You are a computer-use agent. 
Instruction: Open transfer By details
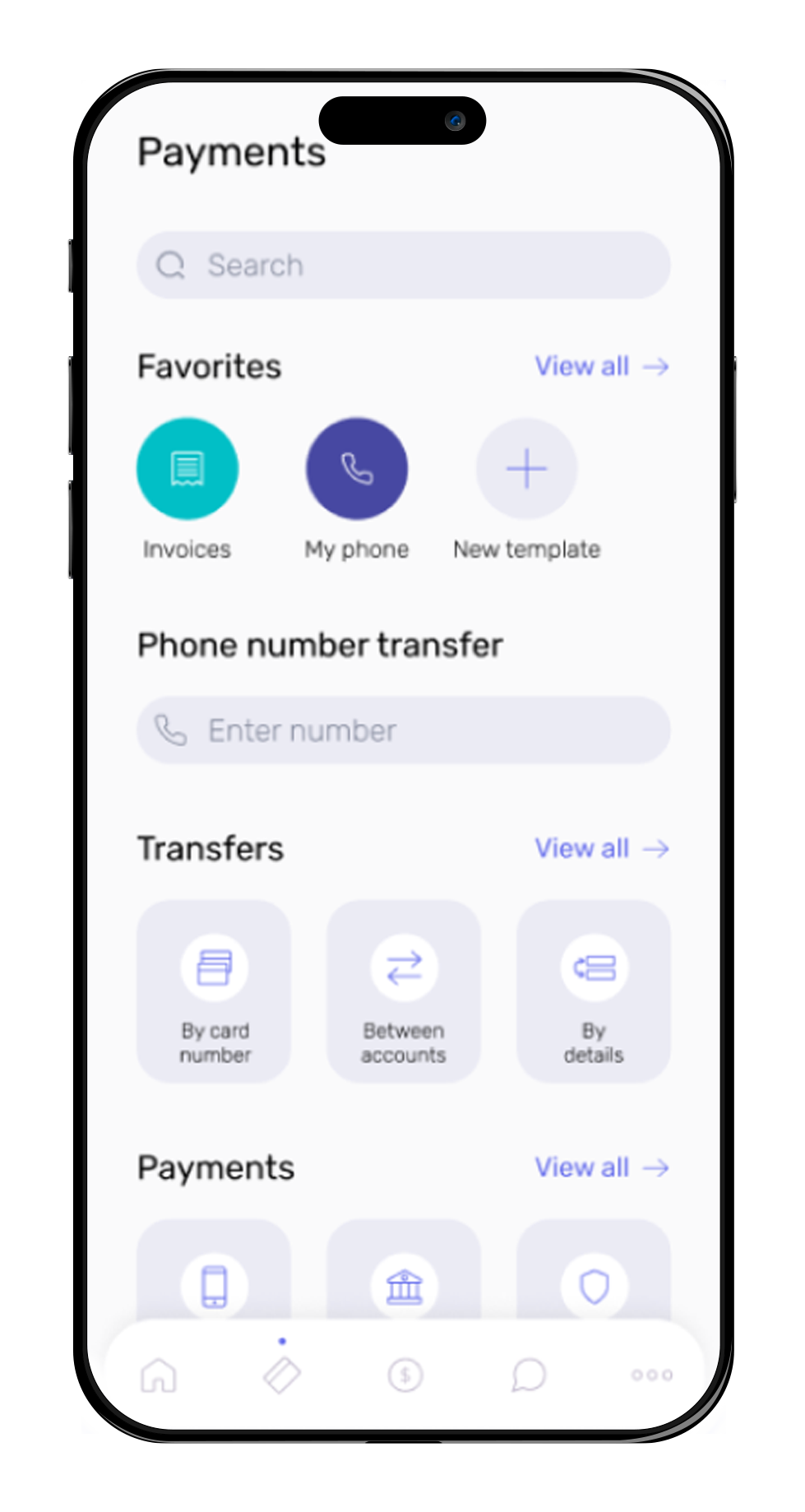click(593, 991)
